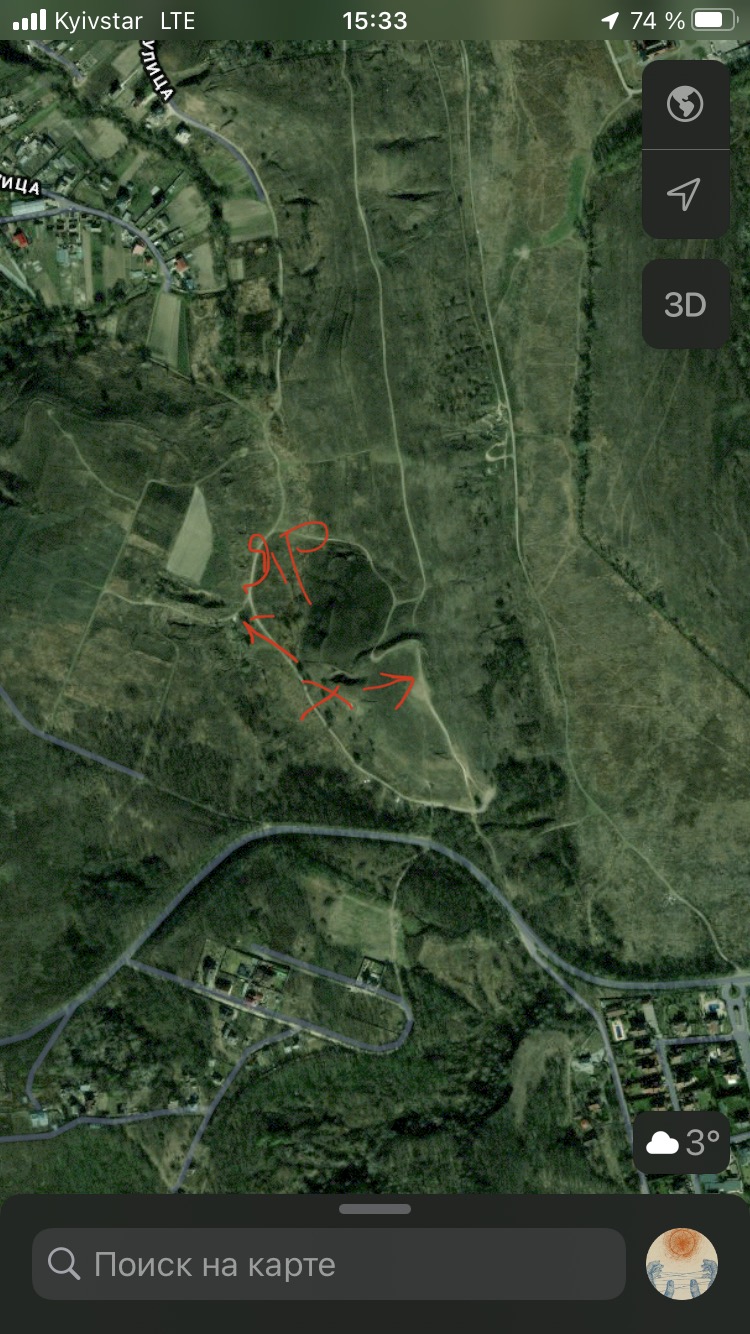Center the map on current location
Viewport: 750px width, 1334px height.
(x=685, y=194)
